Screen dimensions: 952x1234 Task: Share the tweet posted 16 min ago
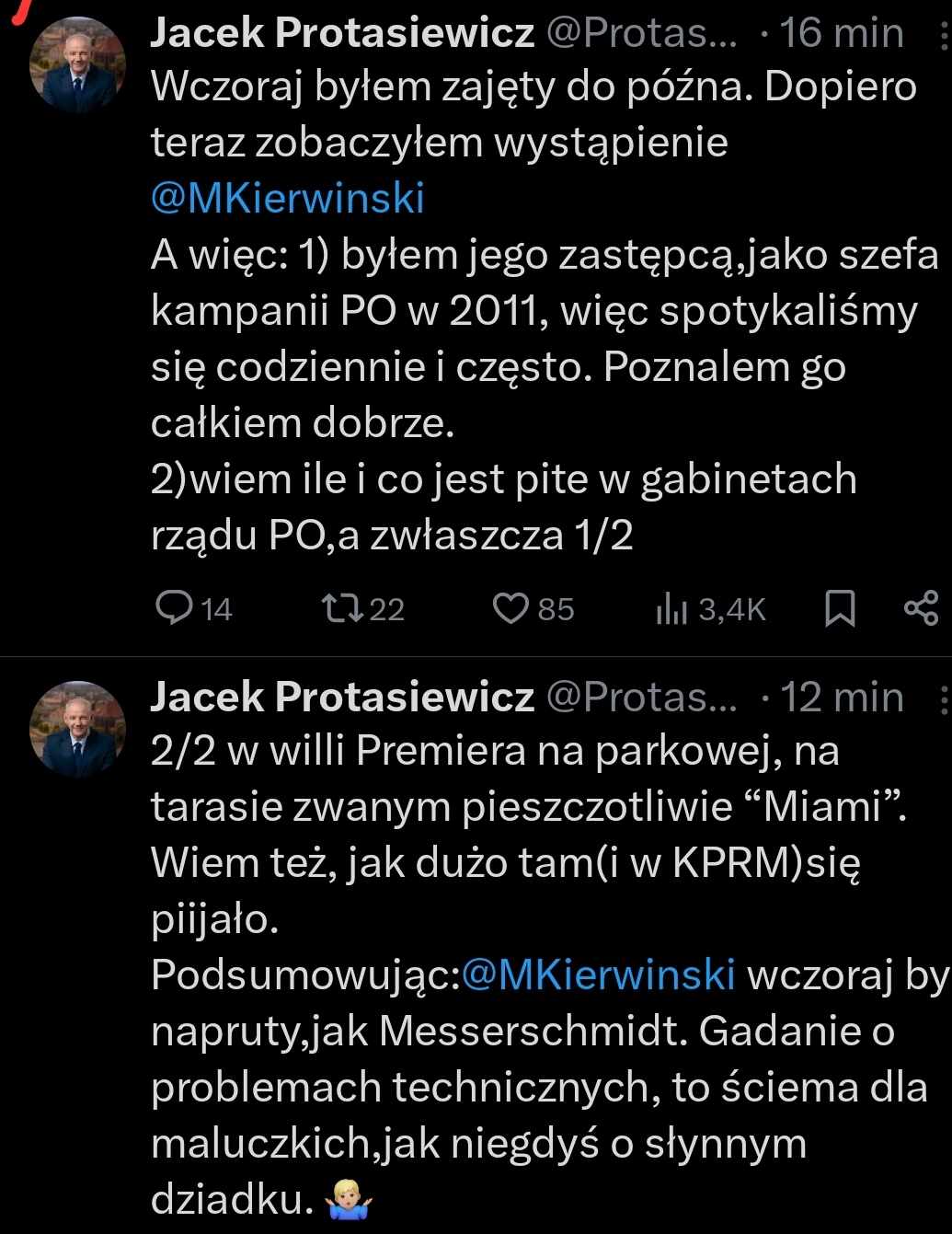tap(921, 608)
